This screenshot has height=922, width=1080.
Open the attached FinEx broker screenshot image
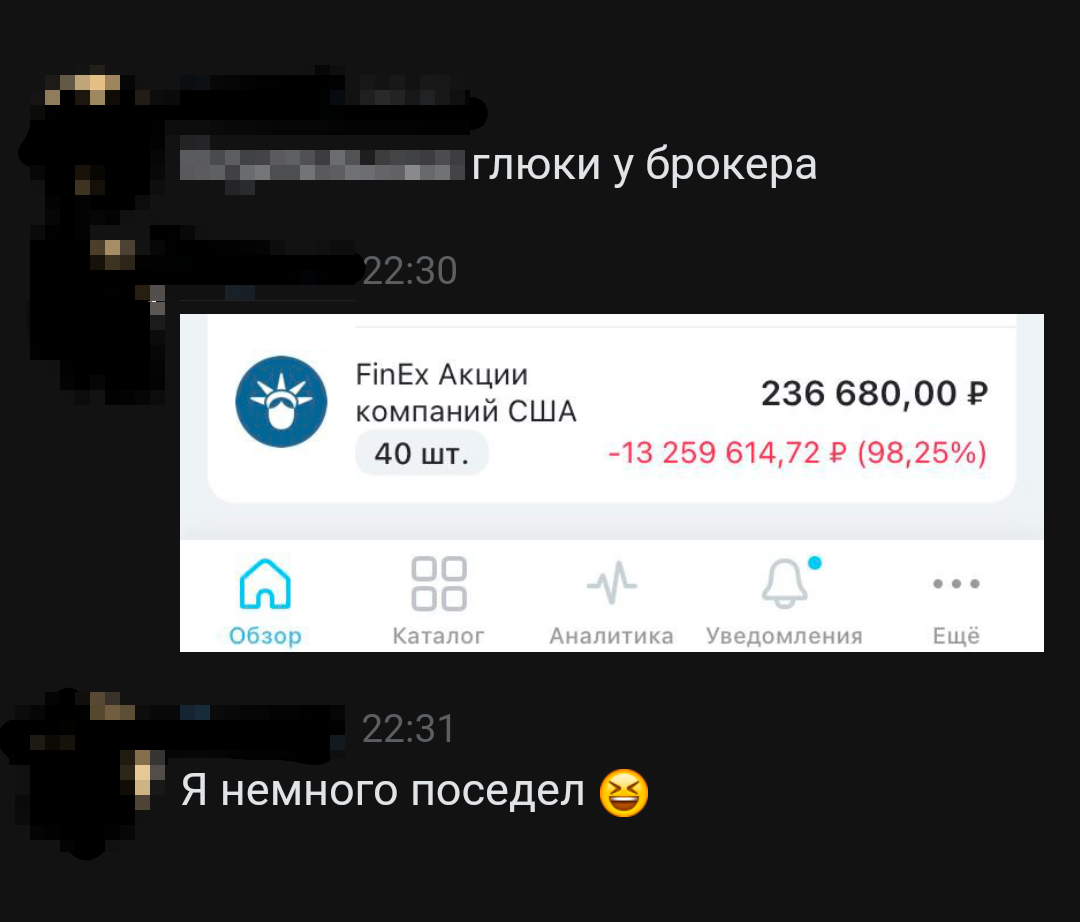[x=611, y=482]
